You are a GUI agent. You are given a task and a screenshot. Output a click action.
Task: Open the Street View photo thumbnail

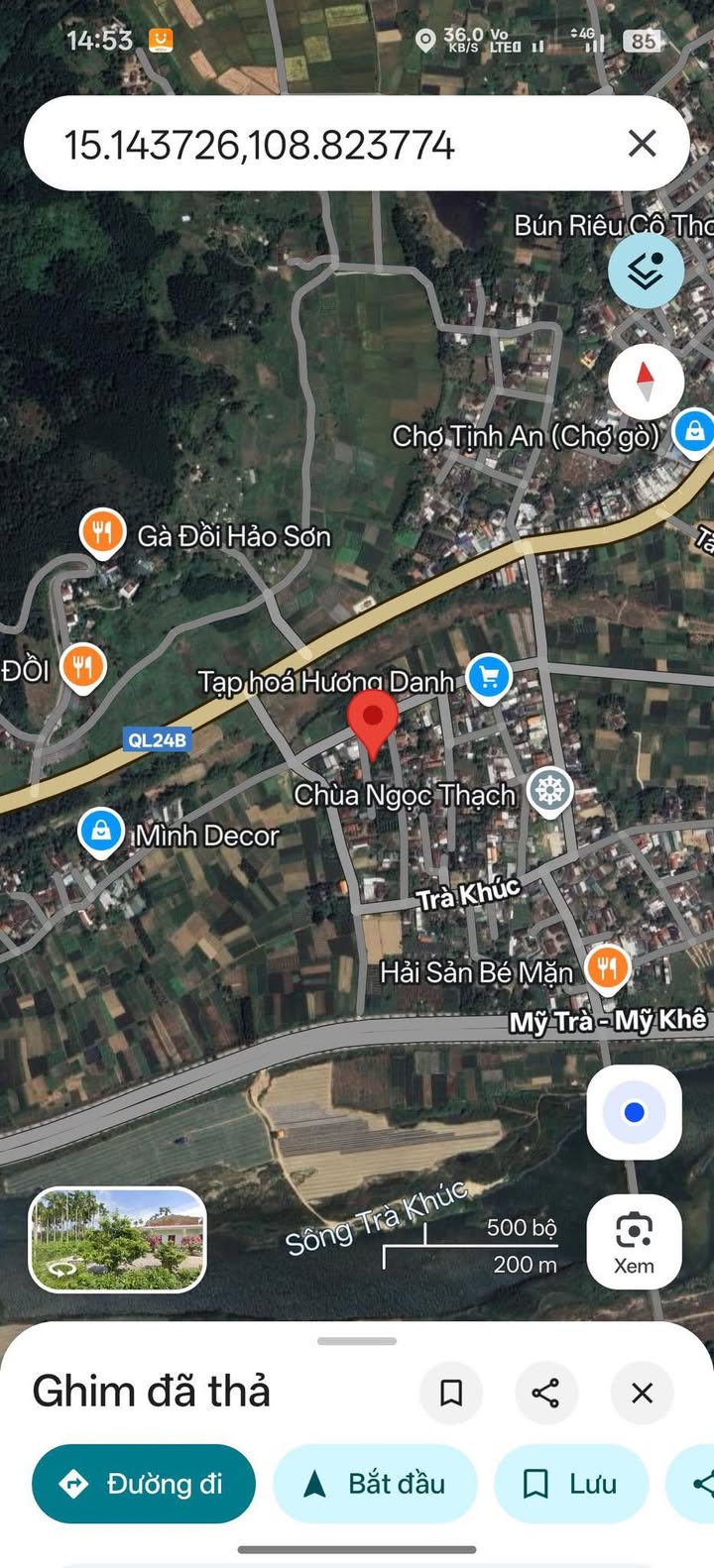point(118,1240)
